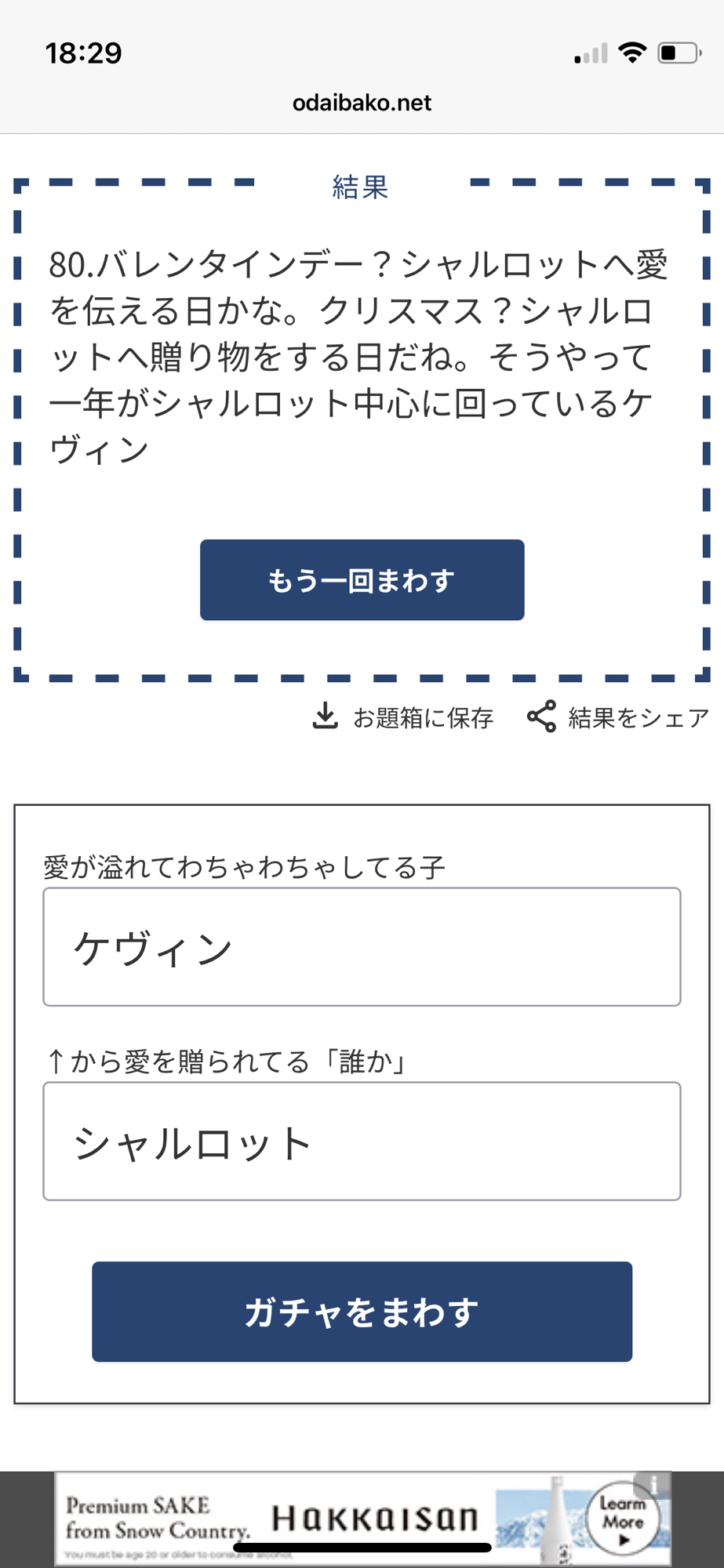Image resolution: width=724 pixels, height=1568 pixels.
Task: Tap もう一回まわす to spin again
Action: [362, 580]
